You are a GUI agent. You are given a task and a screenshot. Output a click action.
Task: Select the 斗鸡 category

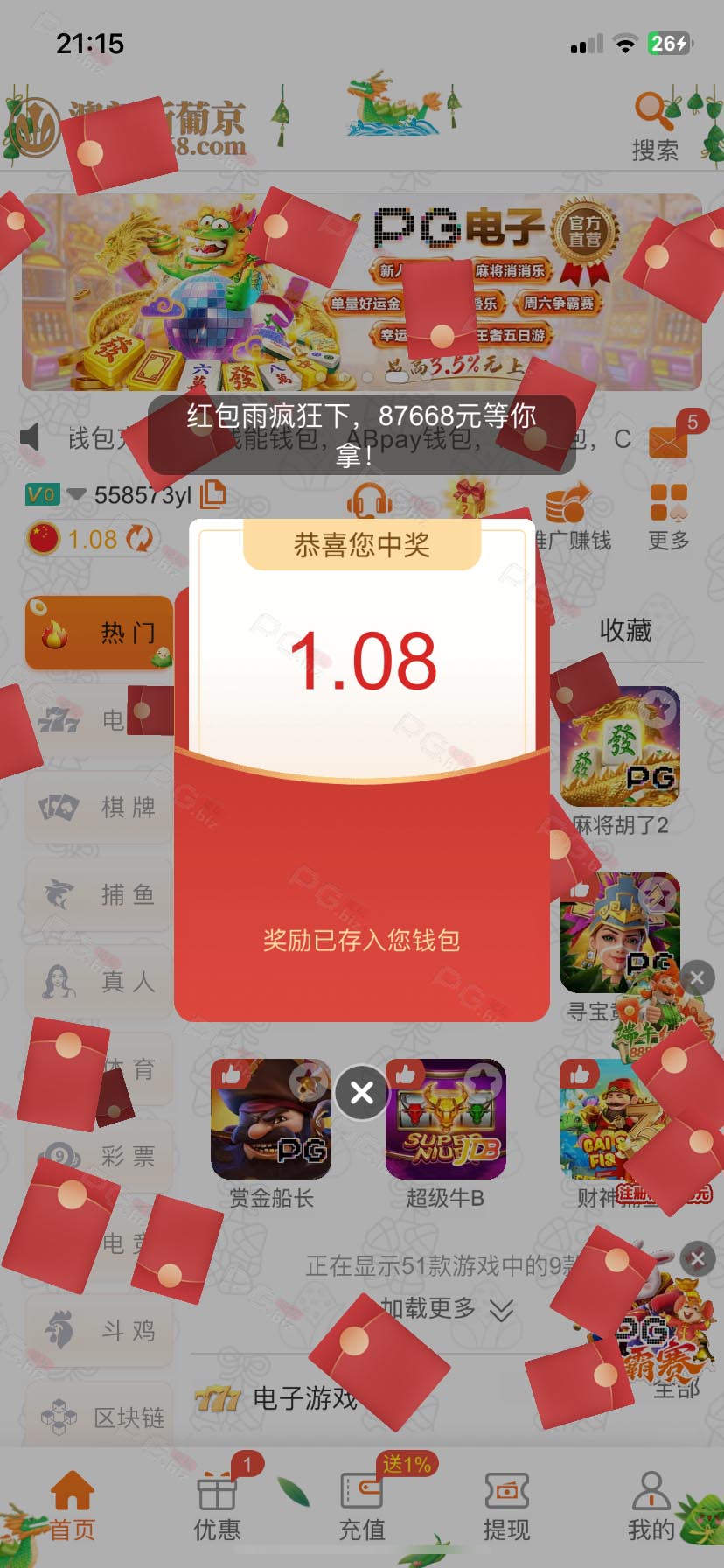click(x=100, y=1331)
